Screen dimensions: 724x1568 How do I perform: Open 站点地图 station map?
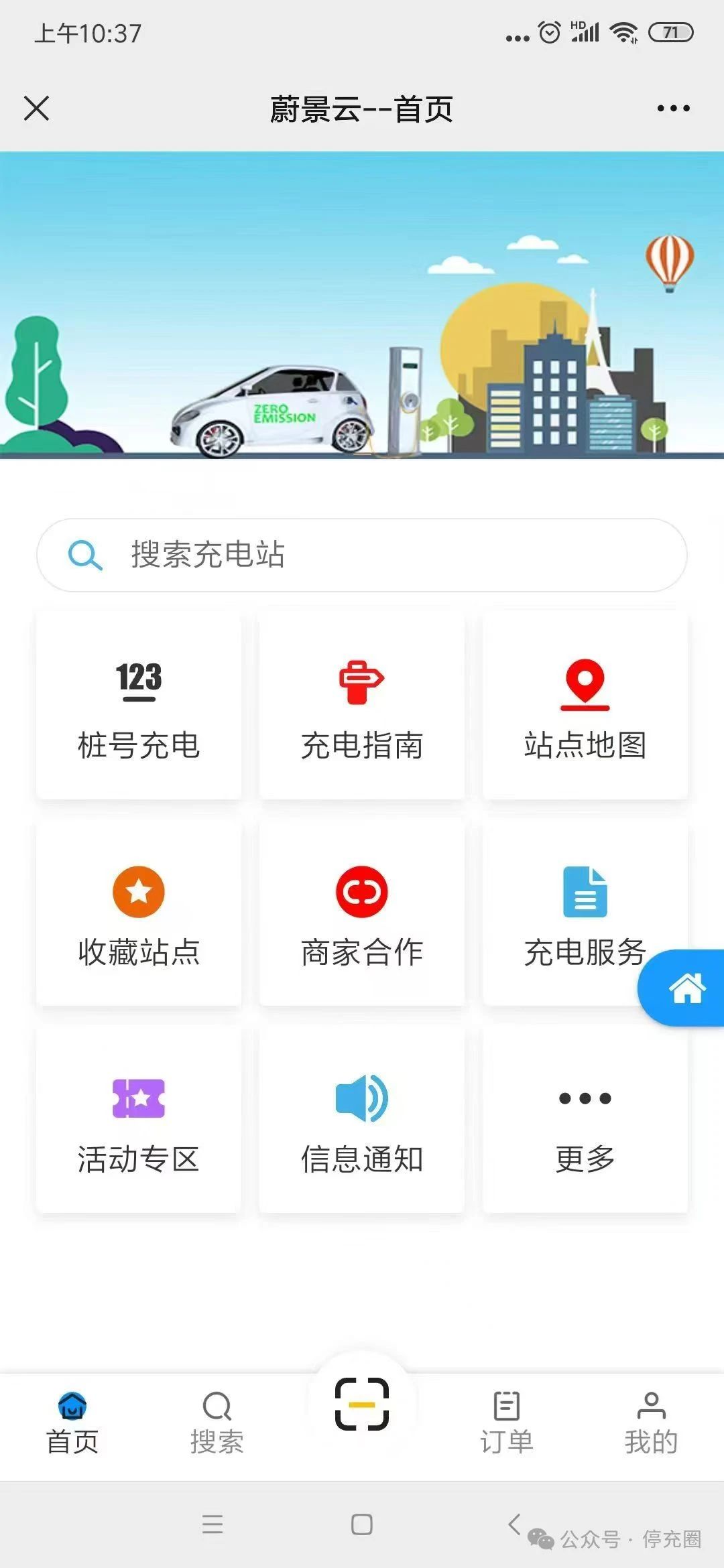[x=585, y=705]
